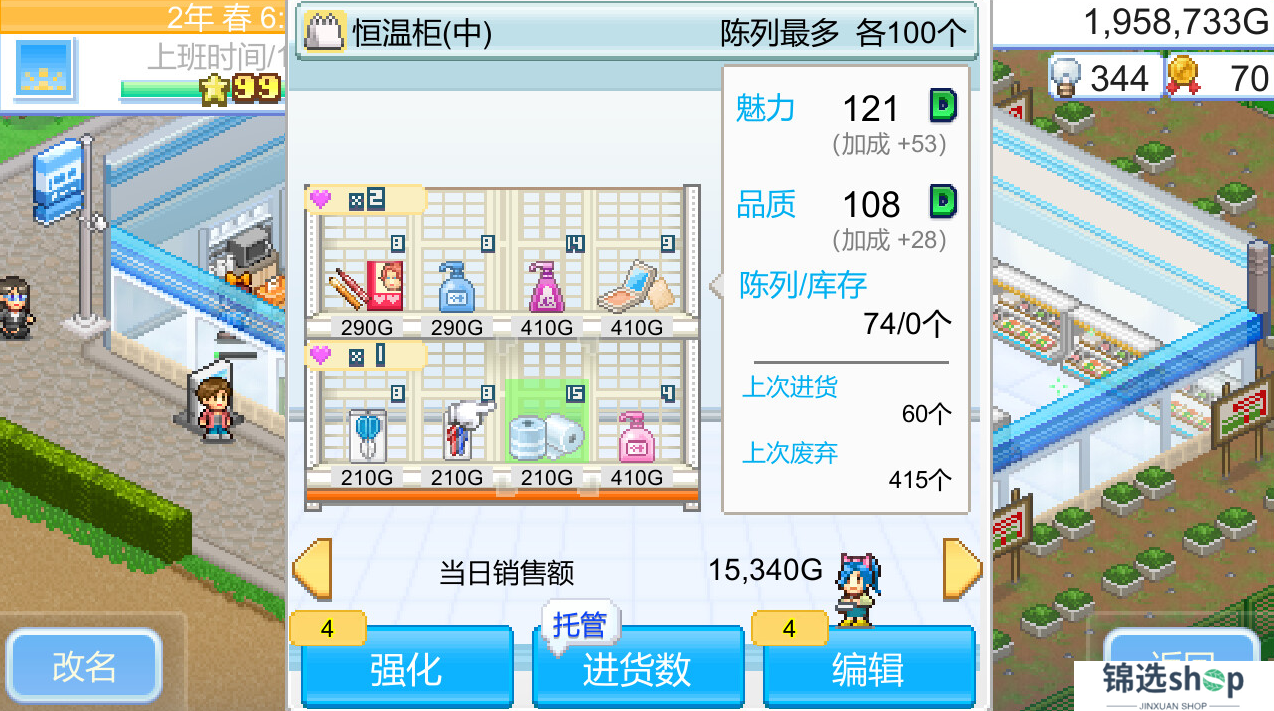
Task: Select the blue lotion bottle priced 290G
Action: (456, 287)
